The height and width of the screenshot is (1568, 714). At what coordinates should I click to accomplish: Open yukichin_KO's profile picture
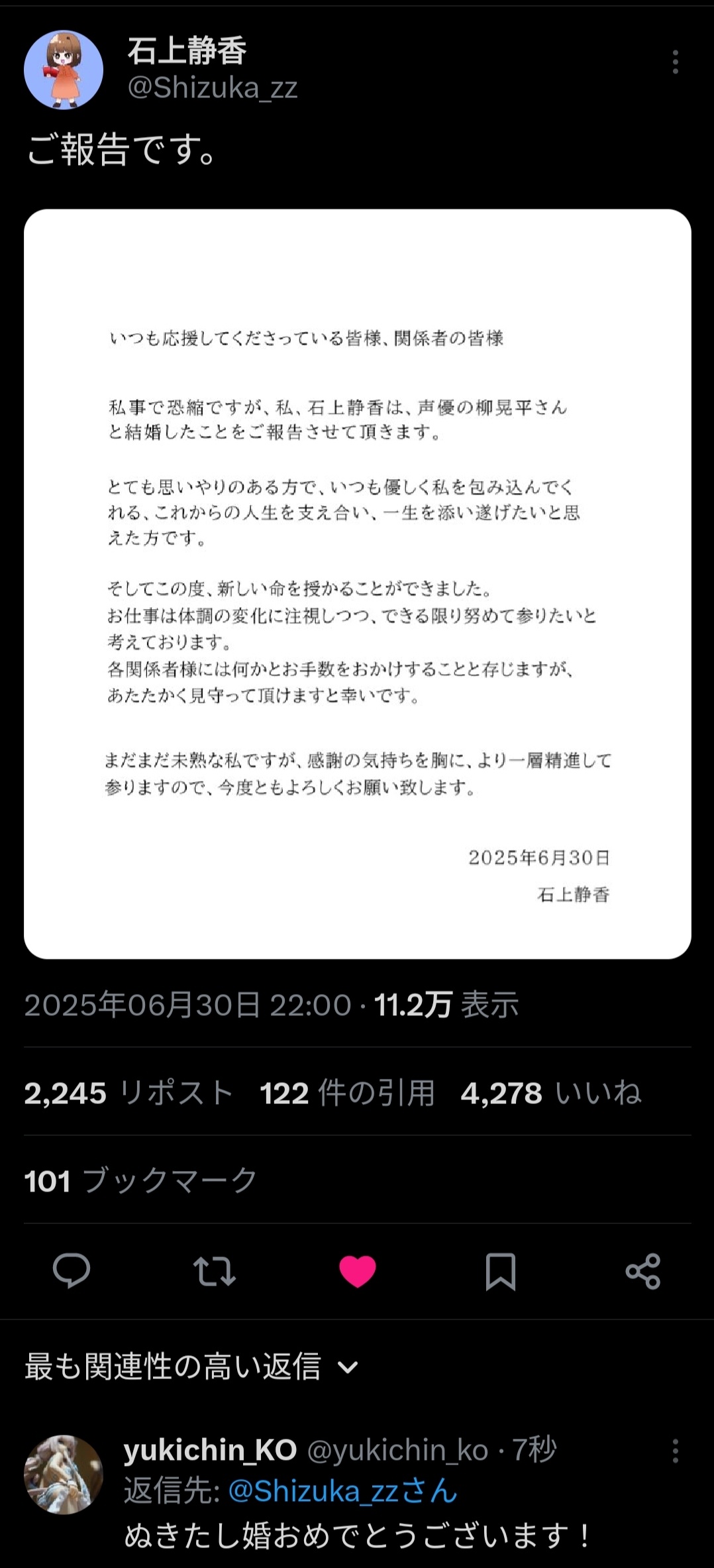point(64,1475)
